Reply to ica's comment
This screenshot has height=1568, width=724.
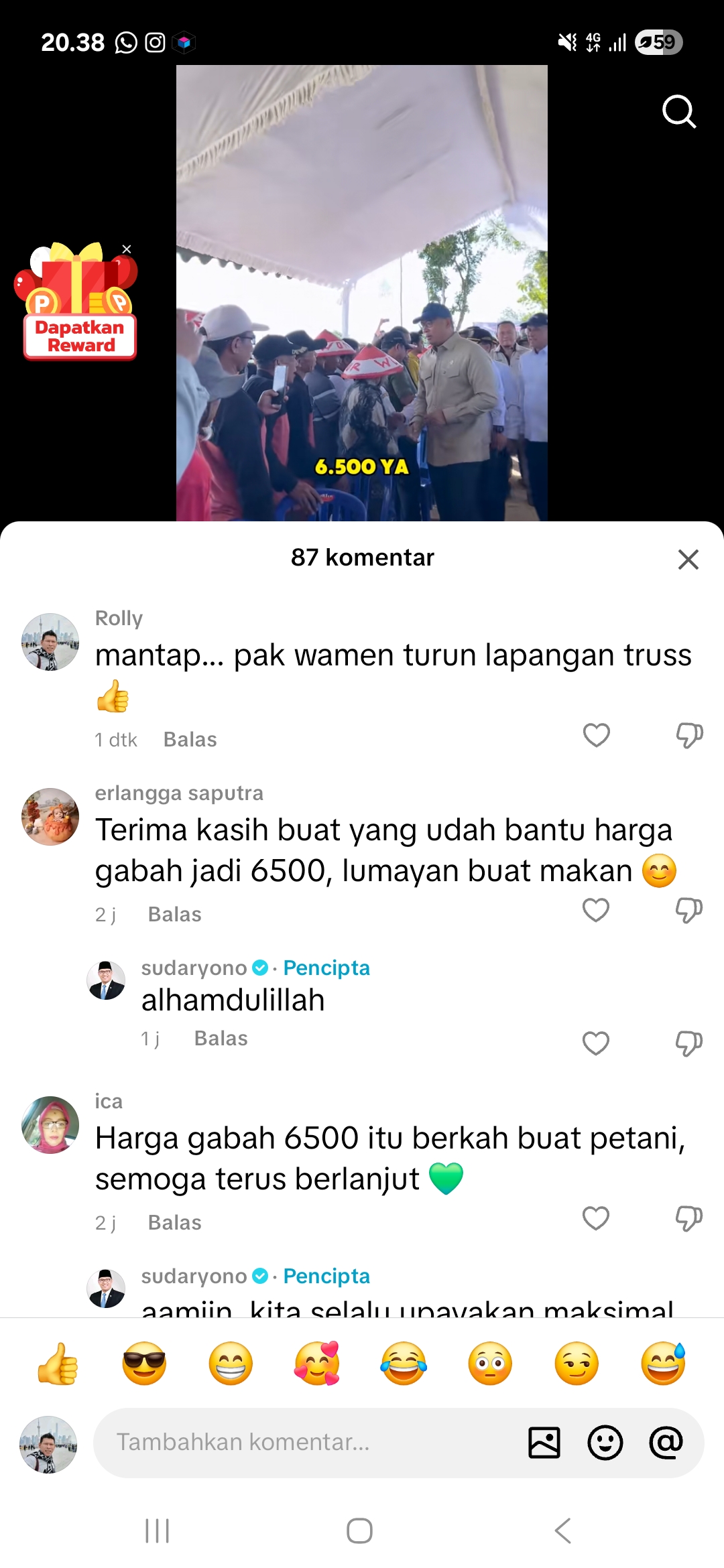175,1222
